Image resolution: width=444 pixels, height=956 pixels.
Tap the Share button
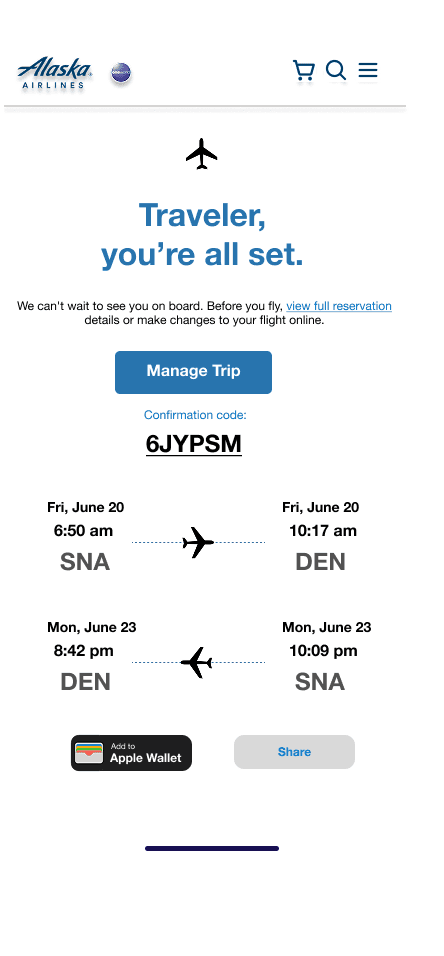point(295,752)
